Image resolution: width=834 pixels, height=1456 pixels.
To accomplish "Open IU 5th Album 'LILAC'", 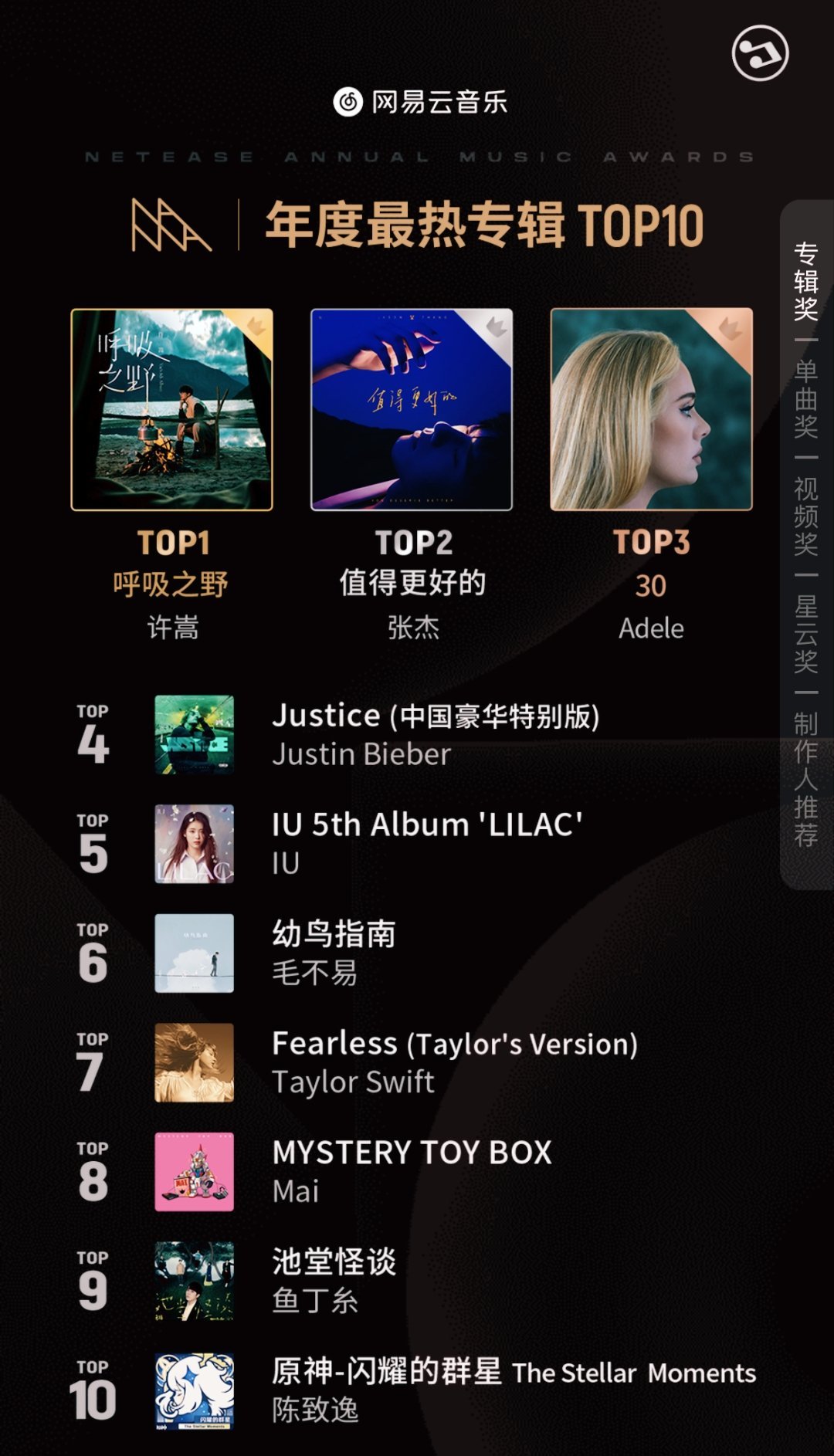I will pyautogui.click(x=195, y=844).
